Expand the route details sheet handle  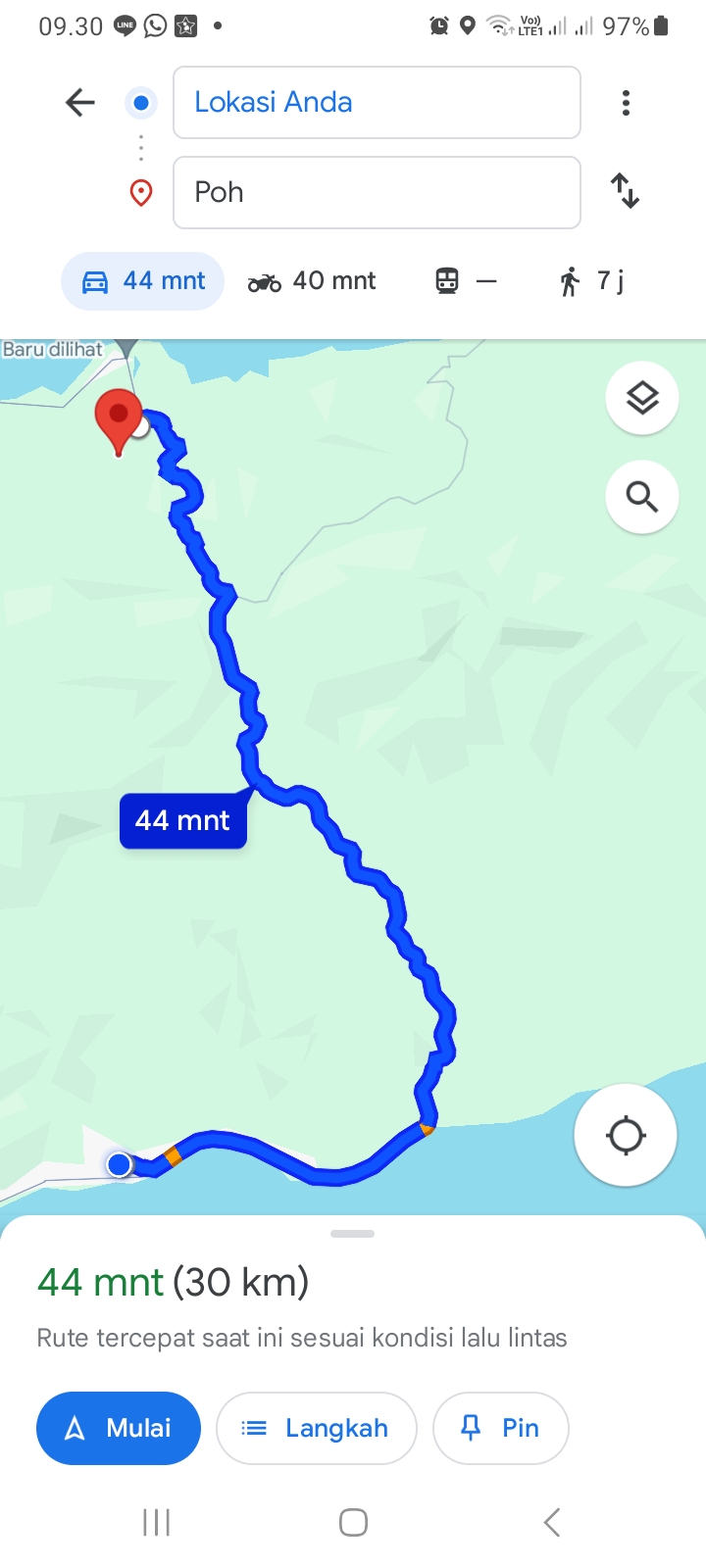click(353, 1234)
